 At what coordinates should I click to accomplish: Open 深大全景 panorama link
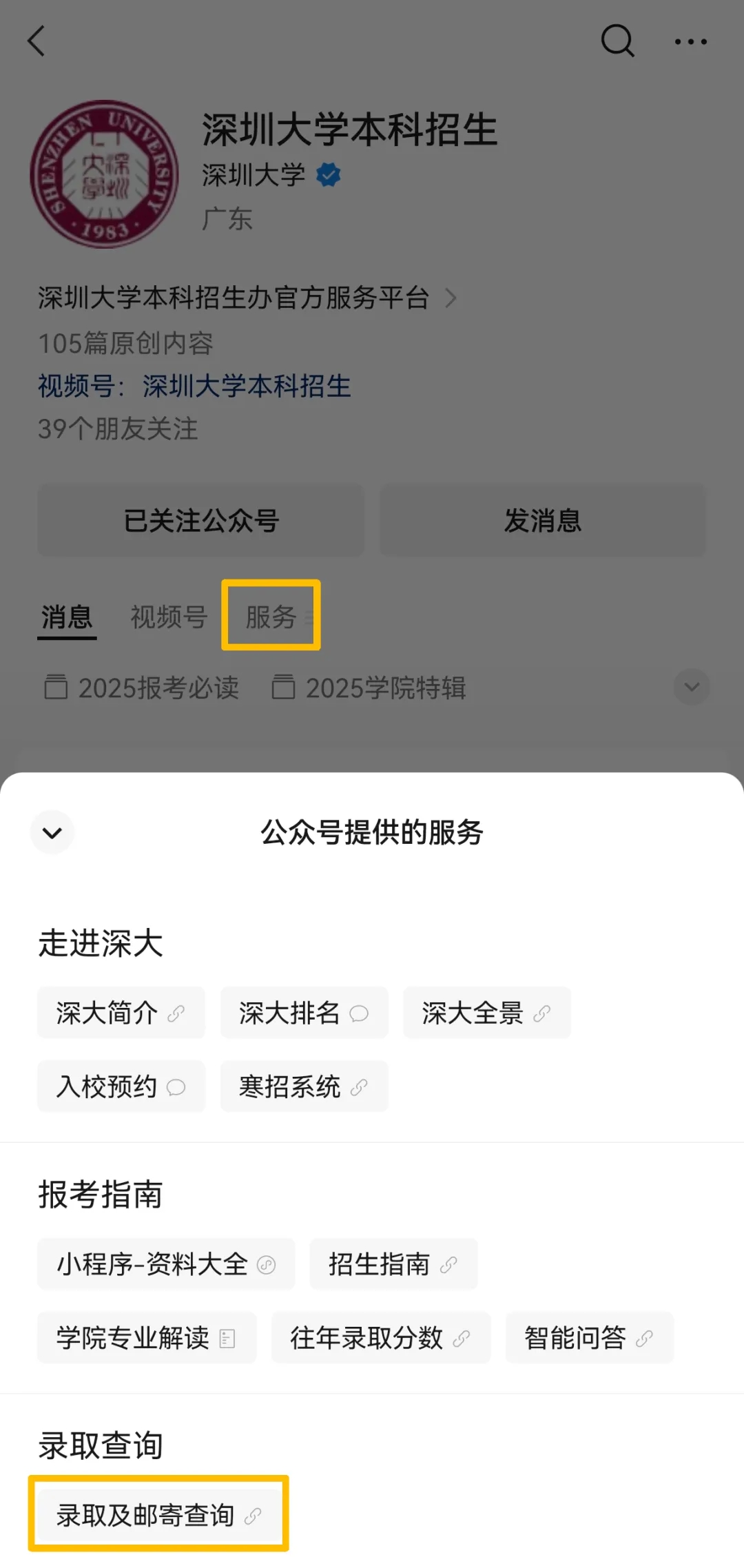[486, 1013]
